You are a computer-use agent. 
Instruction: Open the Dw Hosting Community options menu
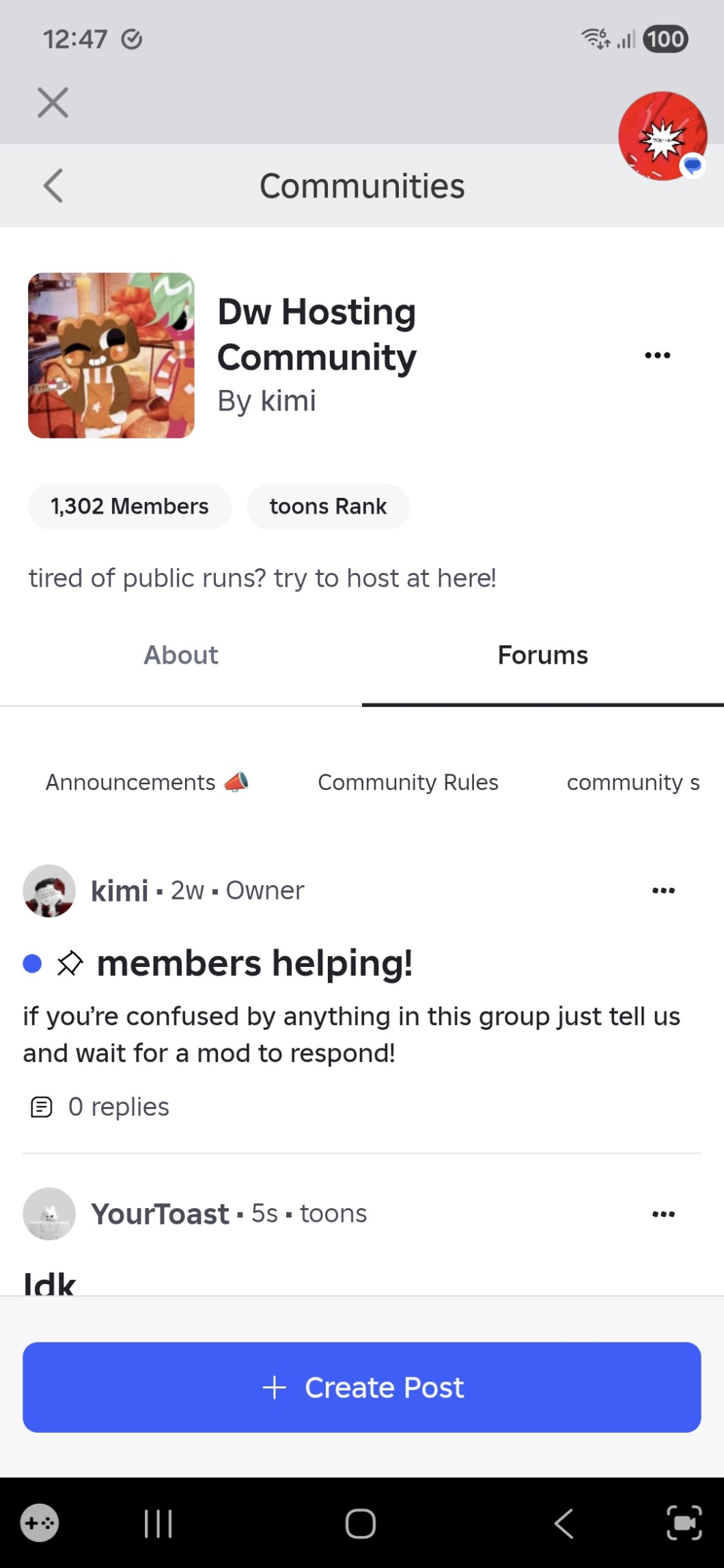click(657, 355)
